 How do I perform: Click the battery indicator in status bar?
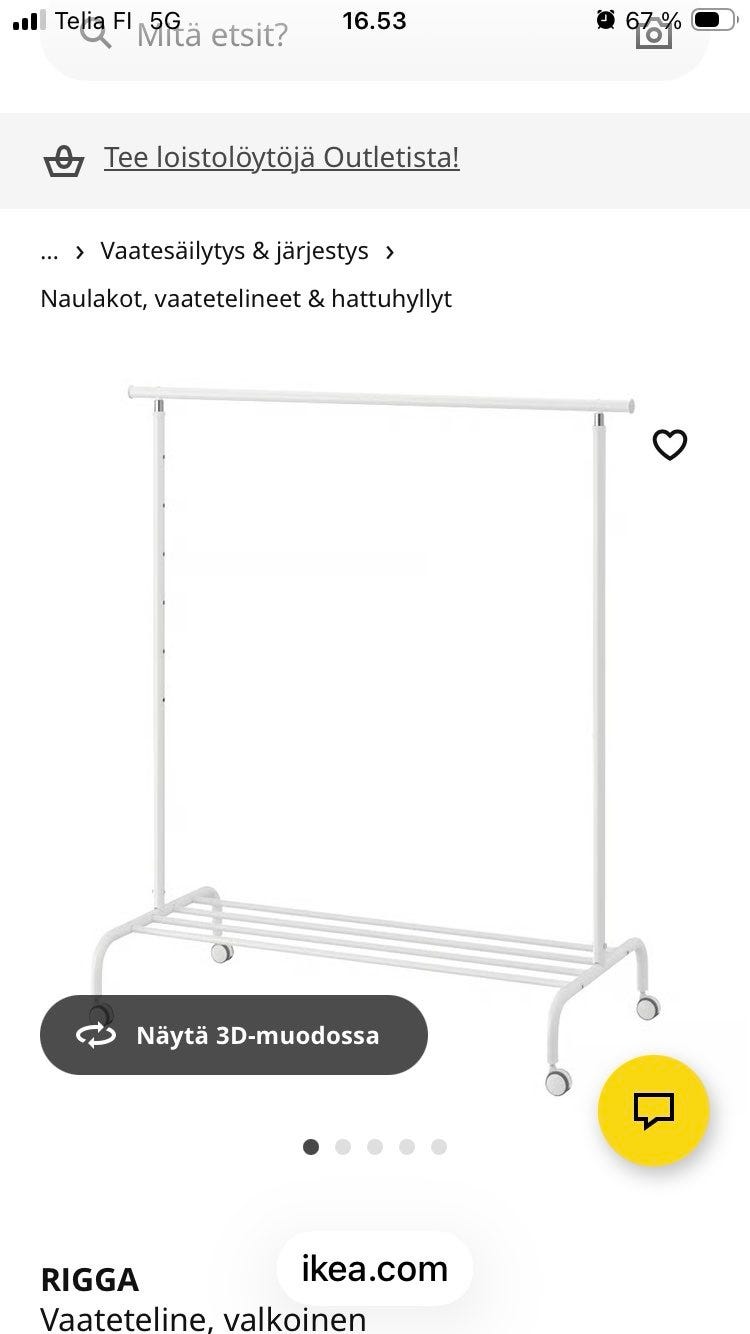712,18
